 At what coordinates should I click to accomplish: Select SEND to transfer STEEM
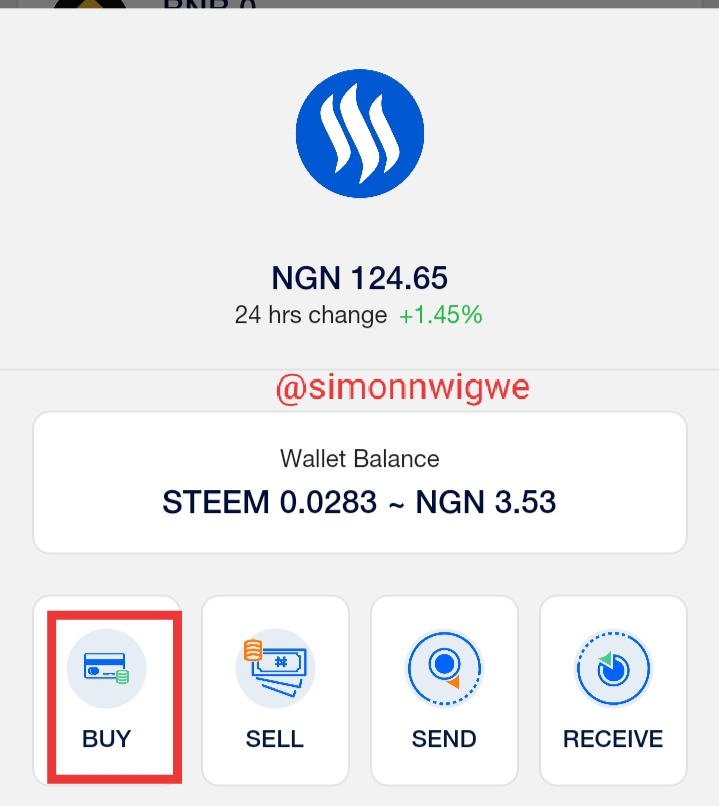[445, 690]
